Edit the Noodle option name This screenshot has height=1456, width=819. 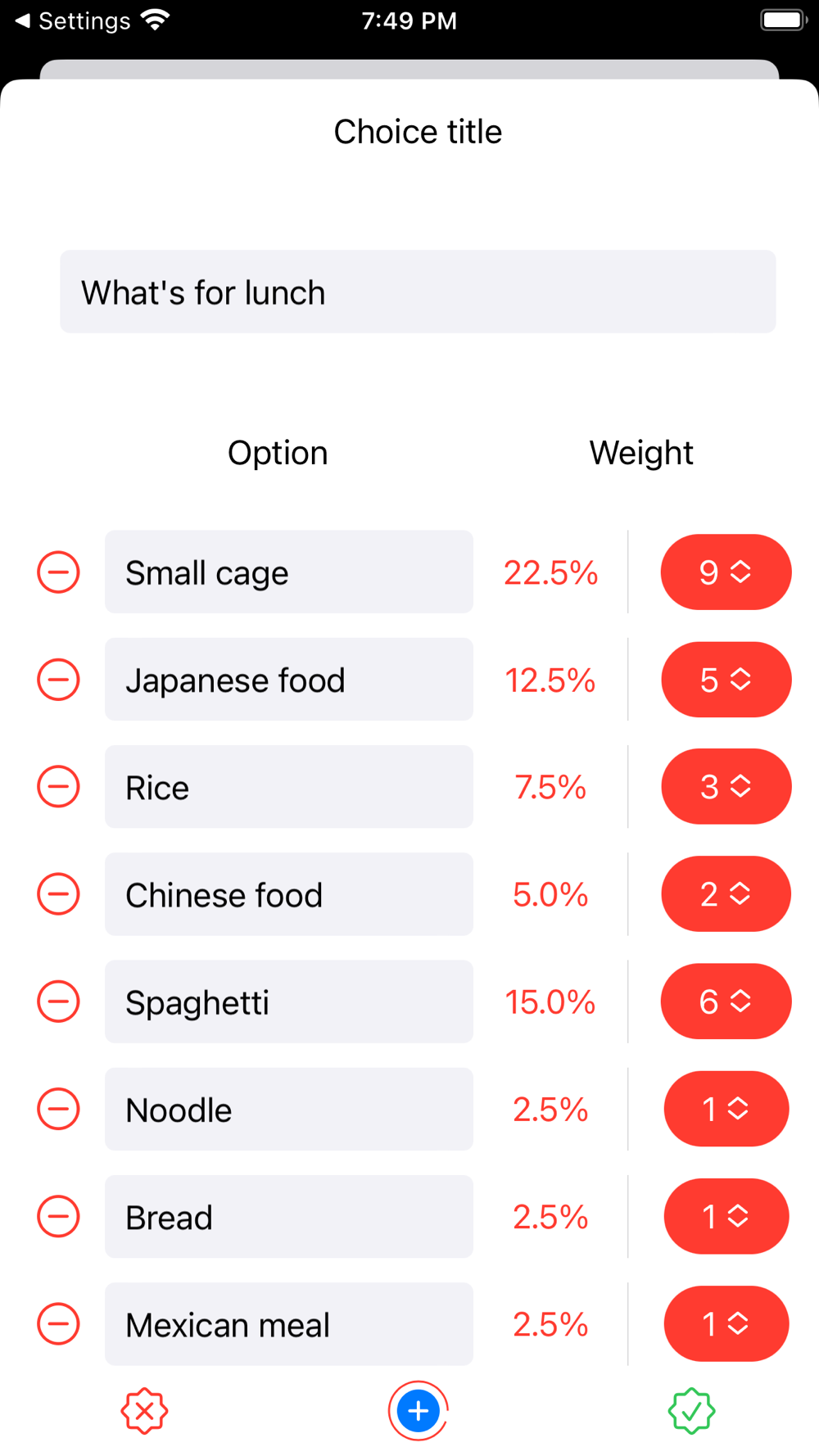pyautogui.click(x=288, y=1109)
